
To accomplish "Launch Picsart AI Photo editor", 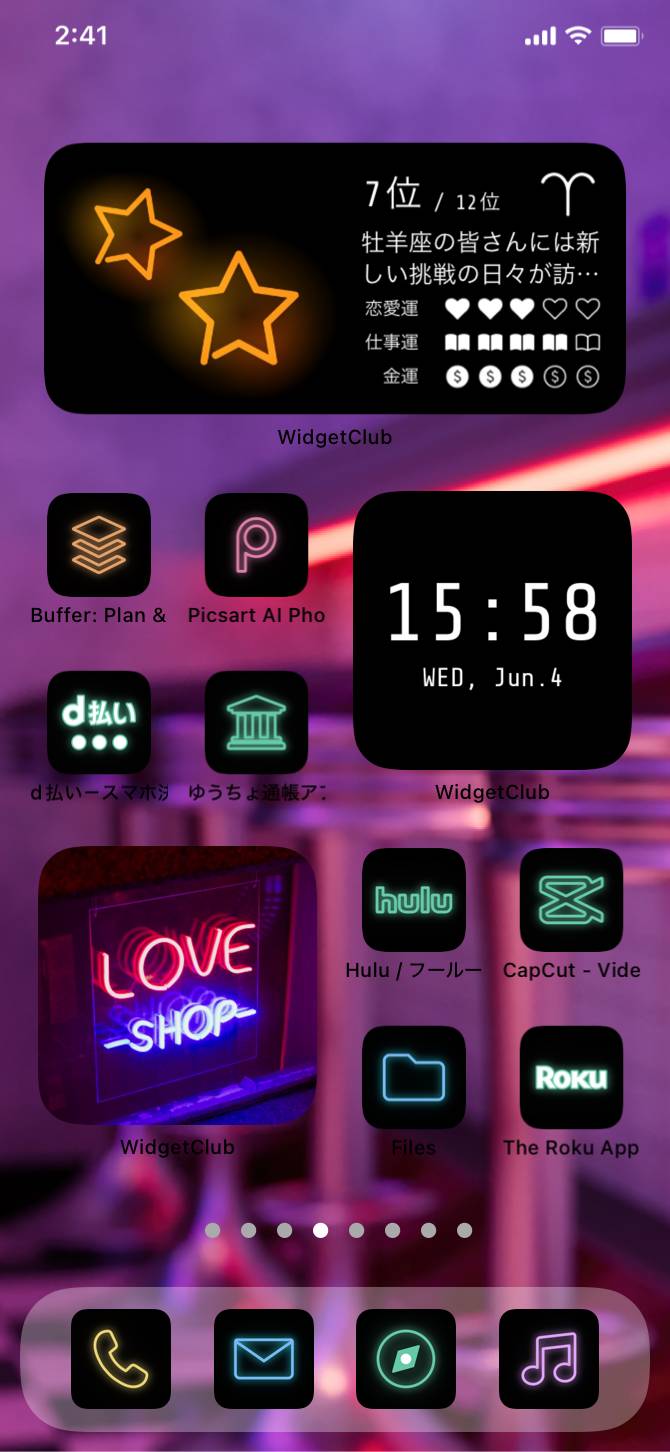I will pyautogui.click(x=256, y=545).
